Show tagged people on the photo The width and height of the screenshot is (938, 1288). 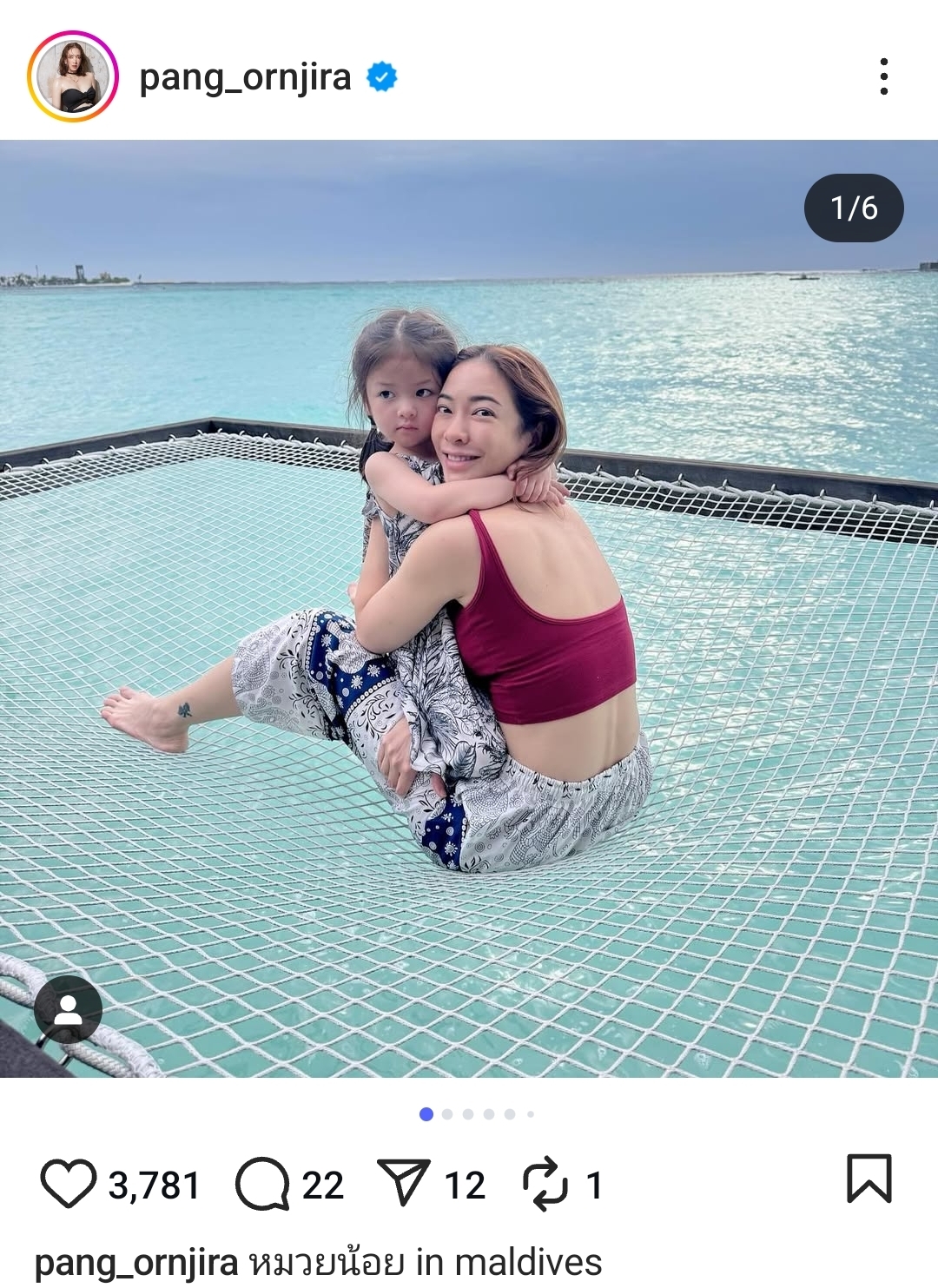point(68,1009)
